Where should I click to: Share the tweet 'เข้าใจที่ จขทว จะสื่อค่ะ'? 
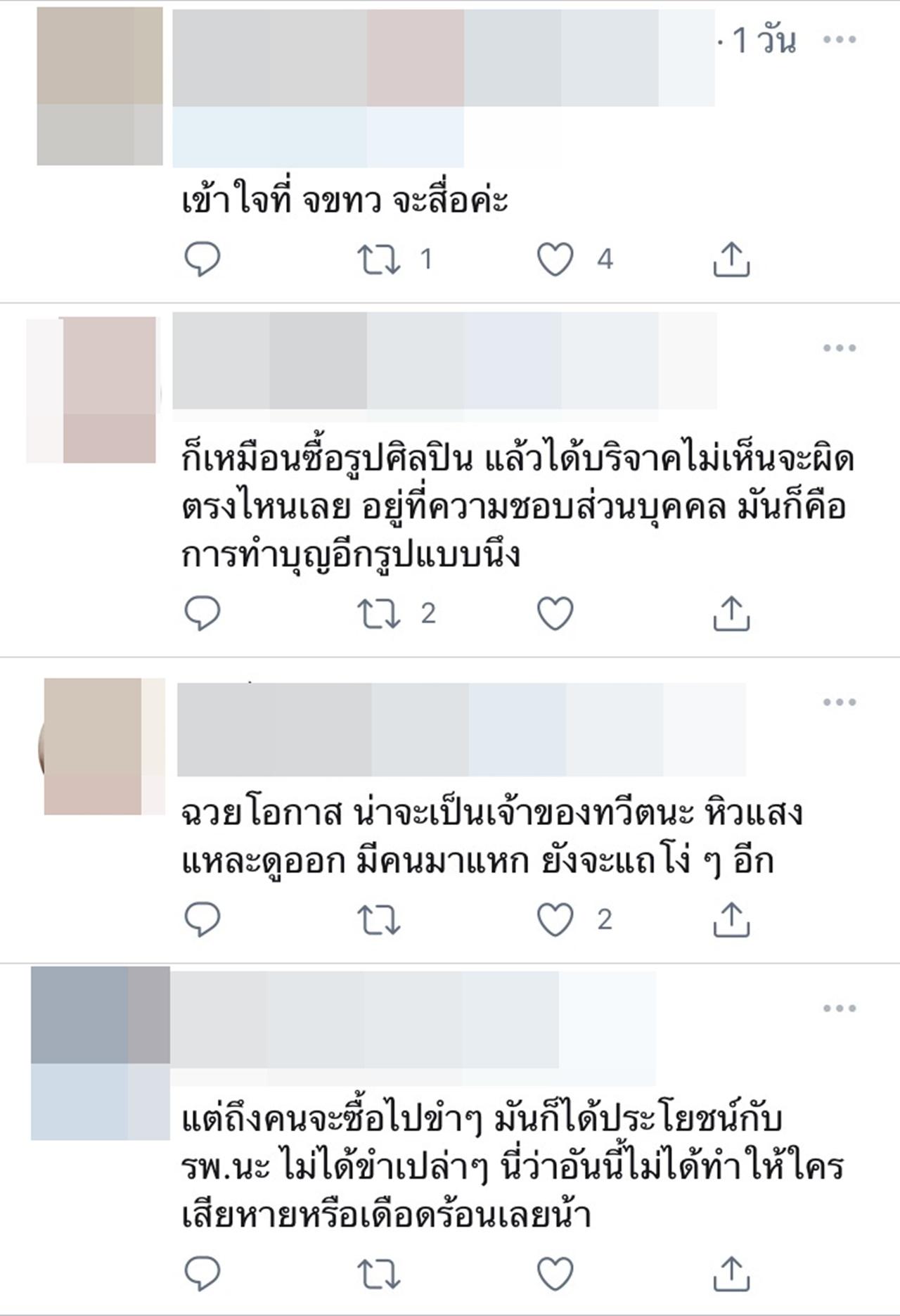click(x=731, y=259)
